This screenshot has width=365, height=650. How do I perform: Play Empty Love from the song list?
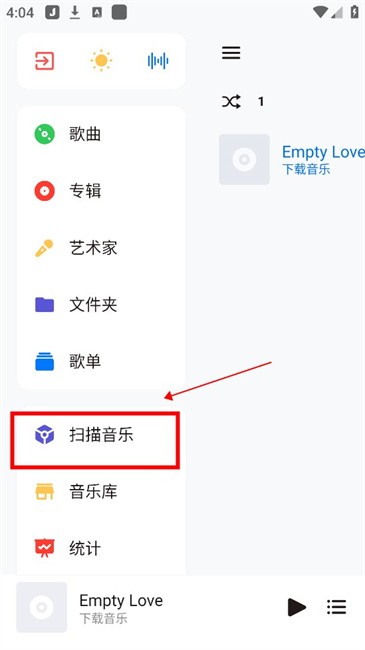(292, 160)
